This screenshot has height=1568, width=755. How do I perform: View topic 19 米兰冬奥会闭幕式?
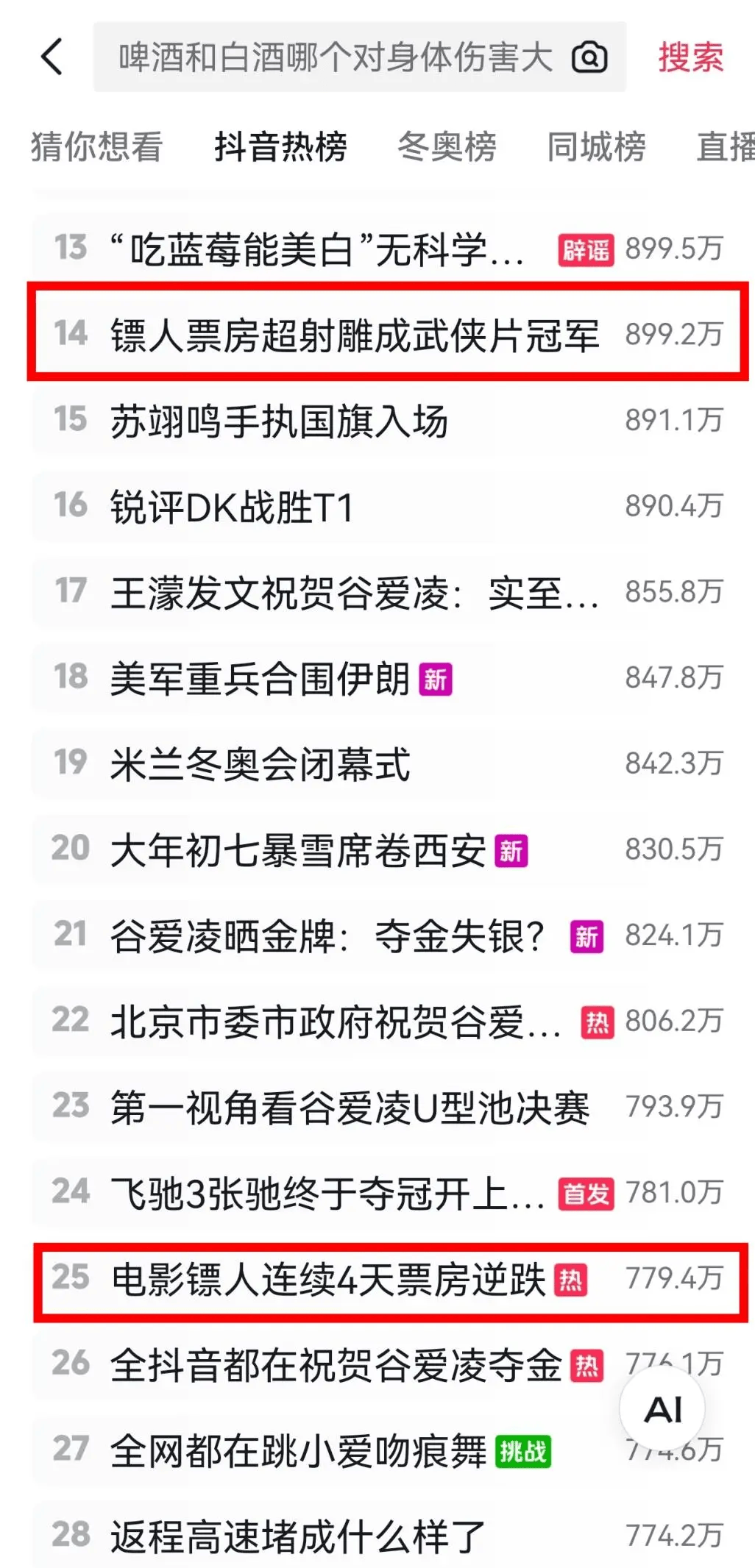(259, 764)
